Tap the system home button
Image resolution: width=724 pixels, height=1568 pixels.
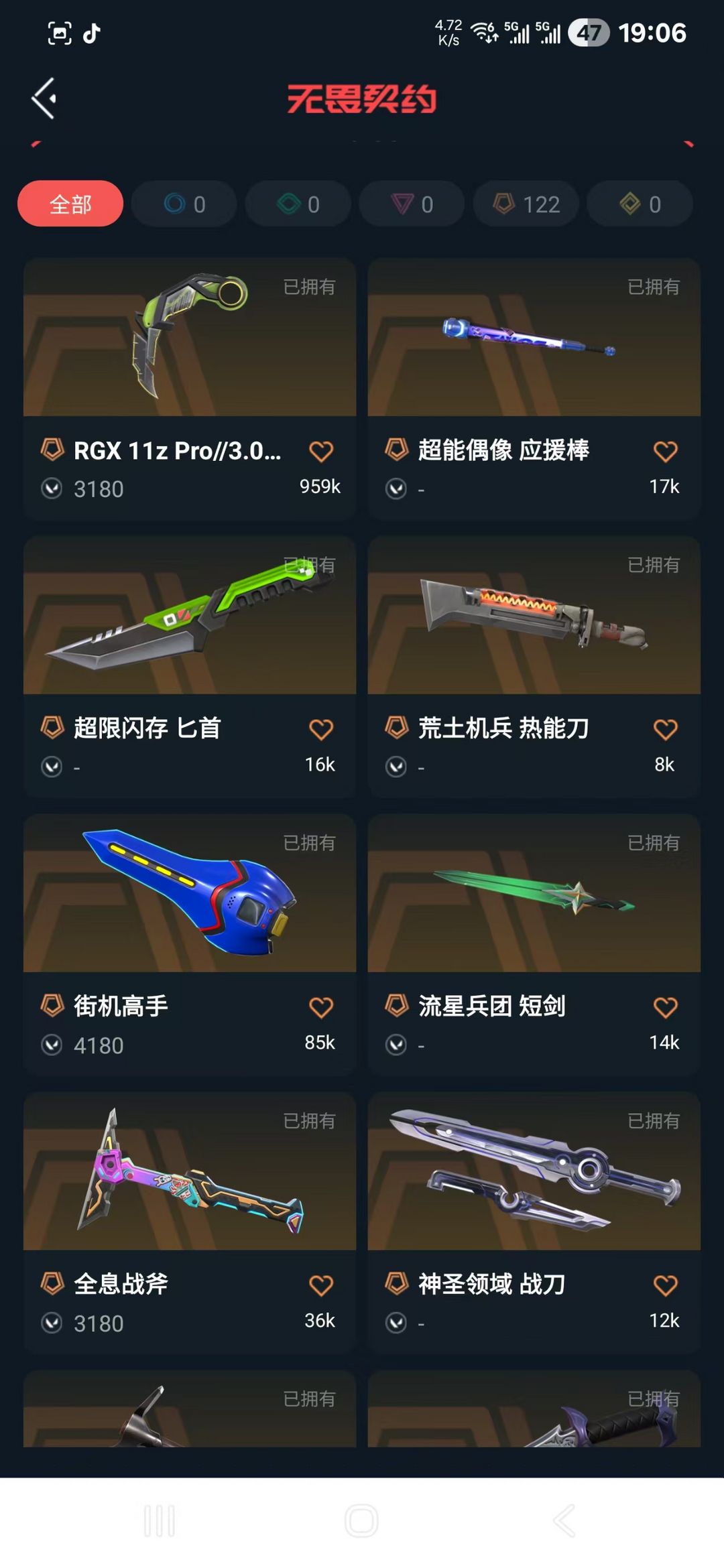point(361,1520)
